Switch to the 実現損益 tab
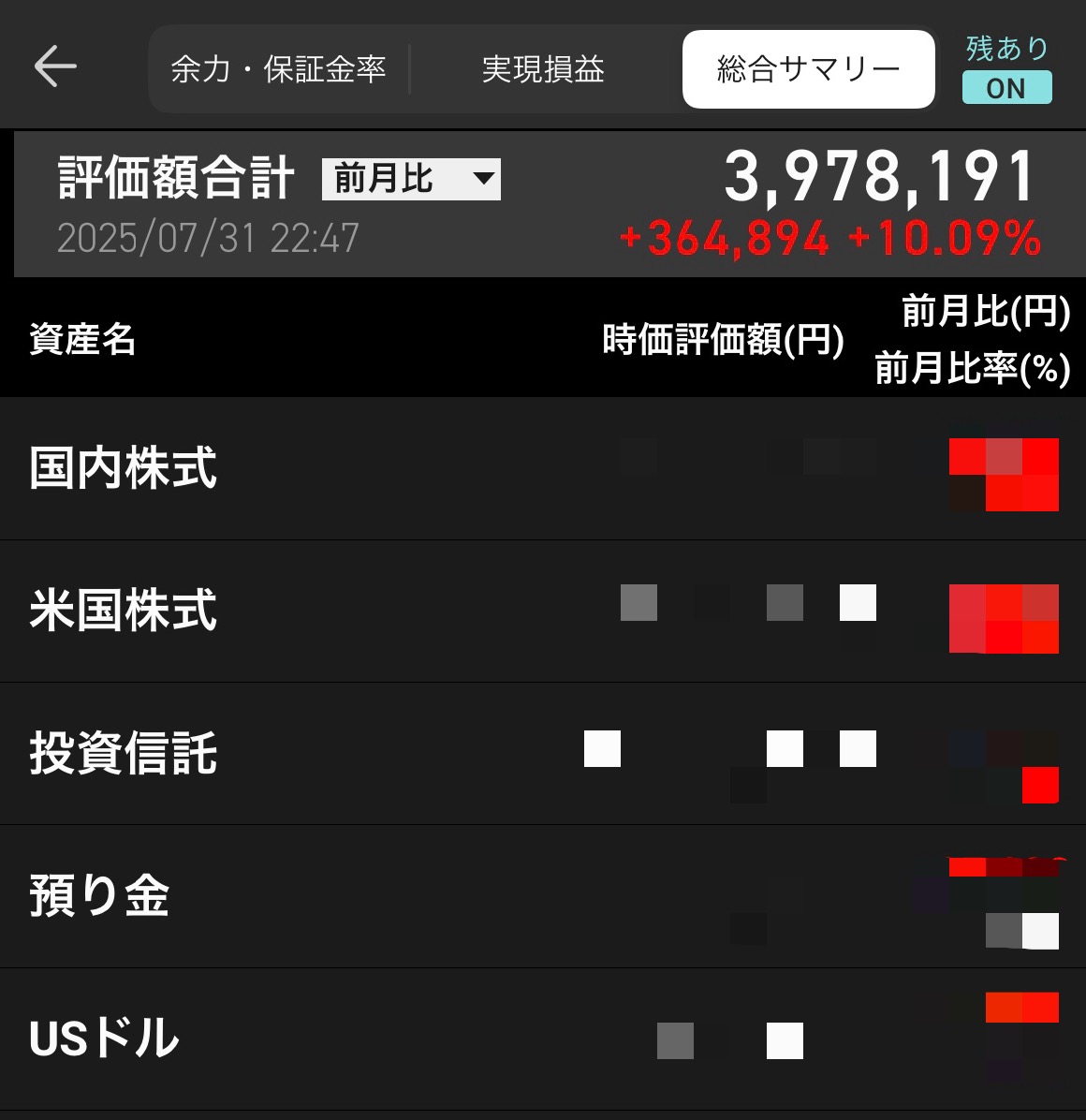Image resolution: width=1086 pixels, height=1120 pixels. point(543,69)
